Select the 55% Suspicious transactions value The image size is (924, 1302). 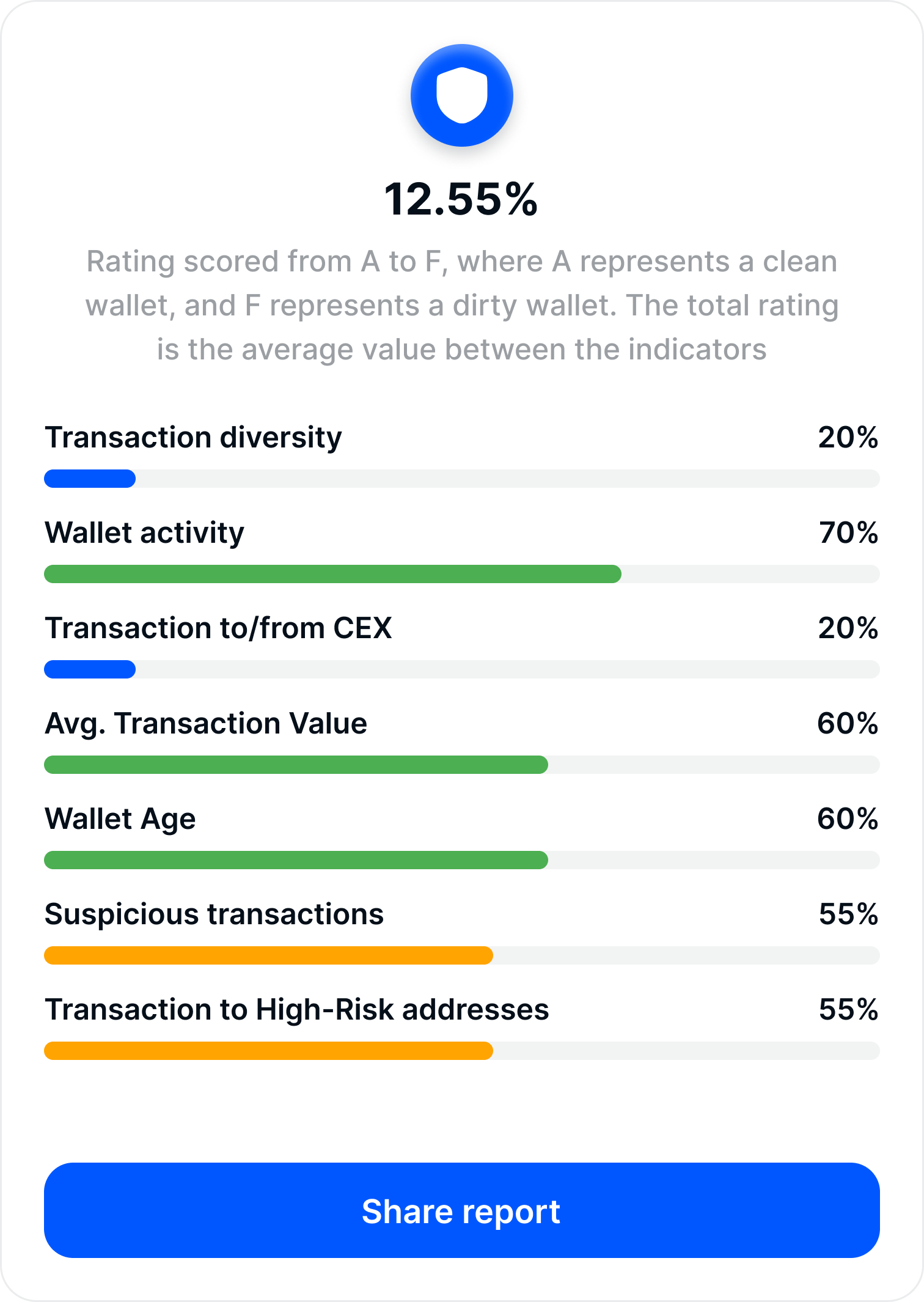847,914
